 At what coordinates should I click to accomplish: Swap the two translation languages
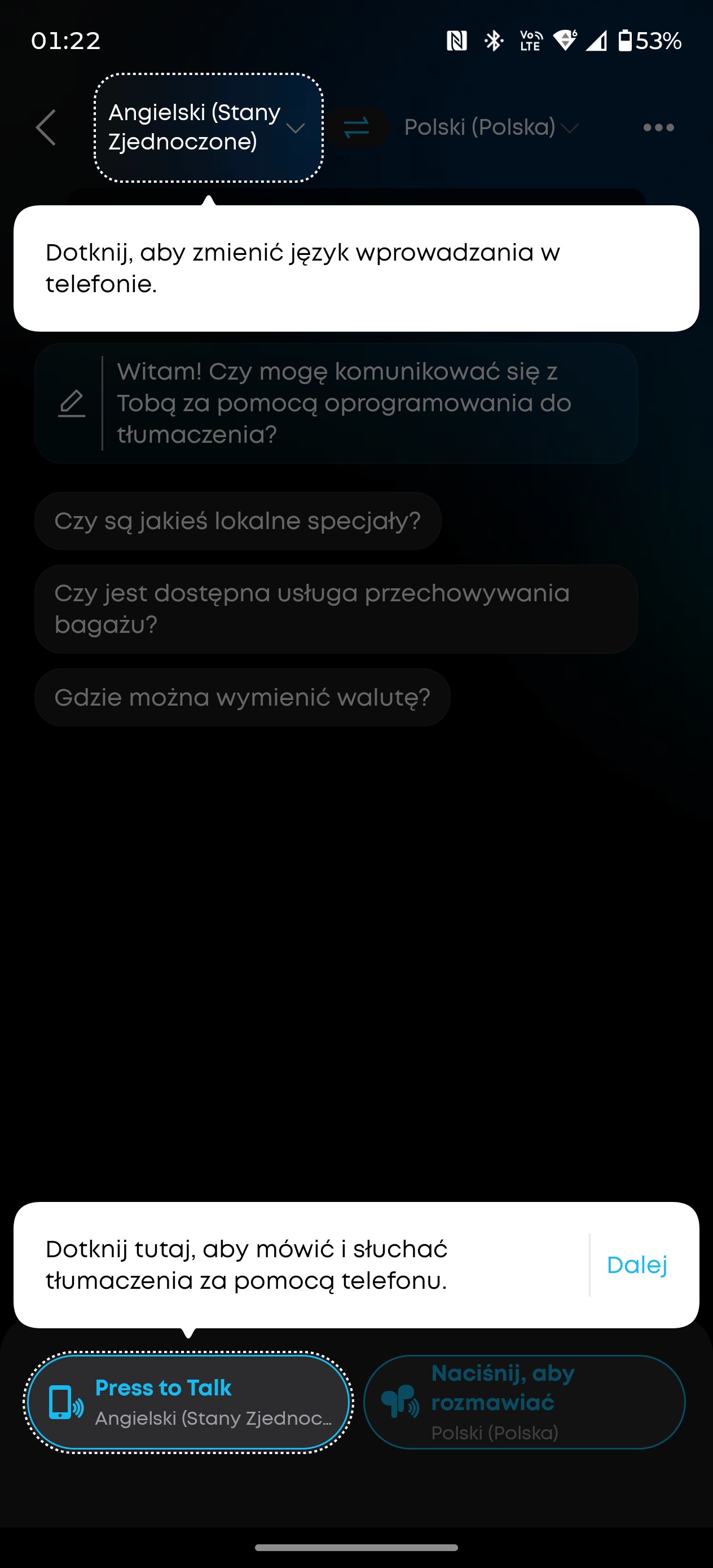pos(356,127)
